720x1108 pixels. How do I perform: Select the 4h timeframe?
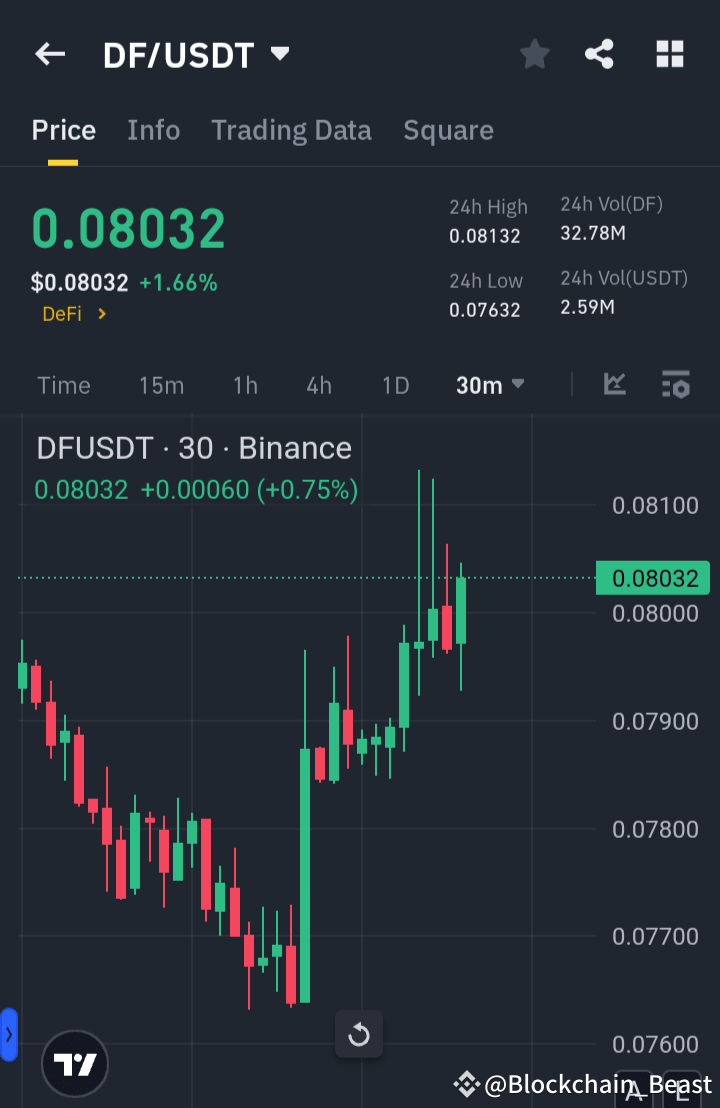coord(318,384)
